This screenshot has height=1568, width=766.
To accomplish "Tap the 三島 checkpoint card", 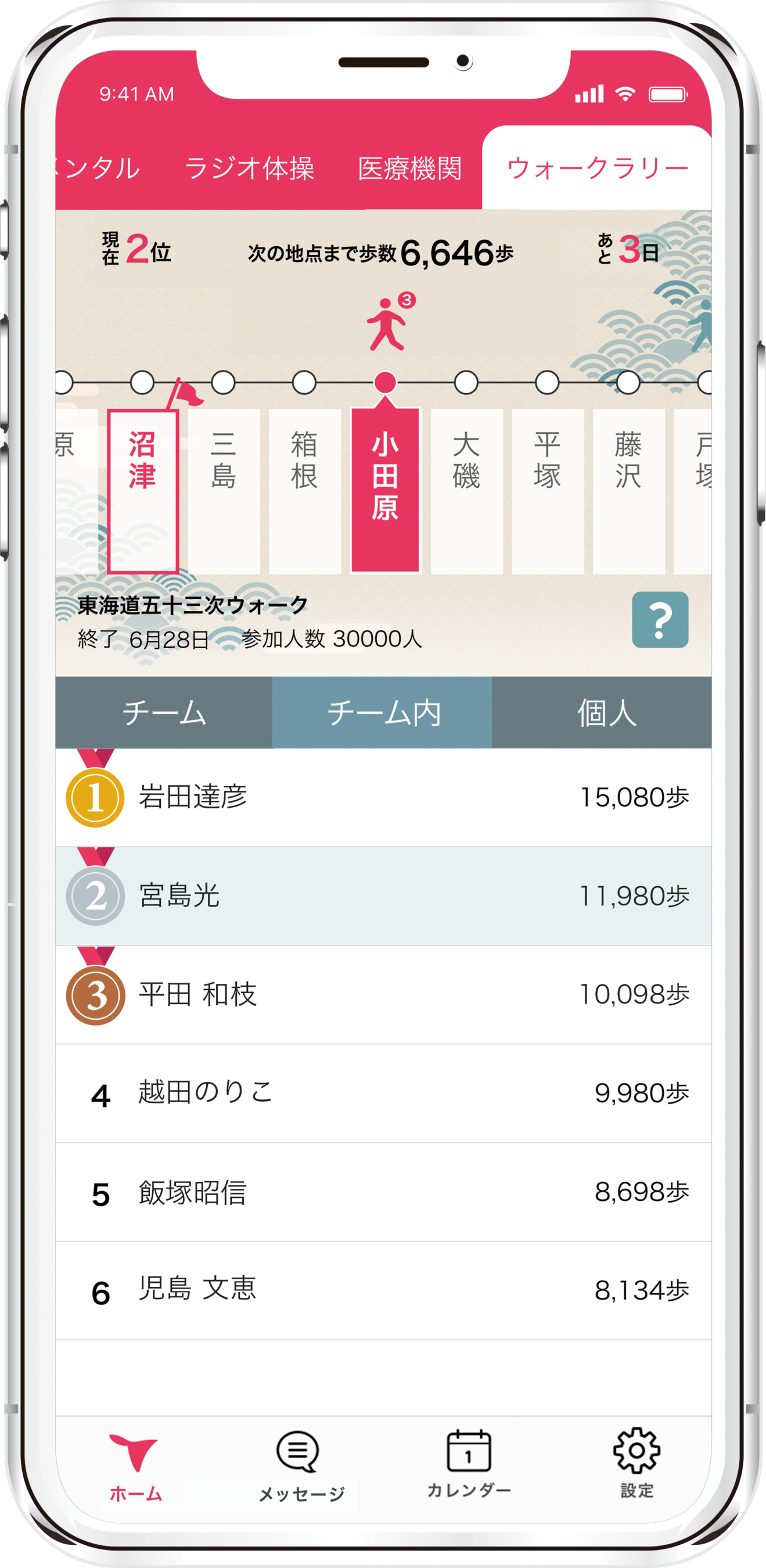I will click(224, 491).
